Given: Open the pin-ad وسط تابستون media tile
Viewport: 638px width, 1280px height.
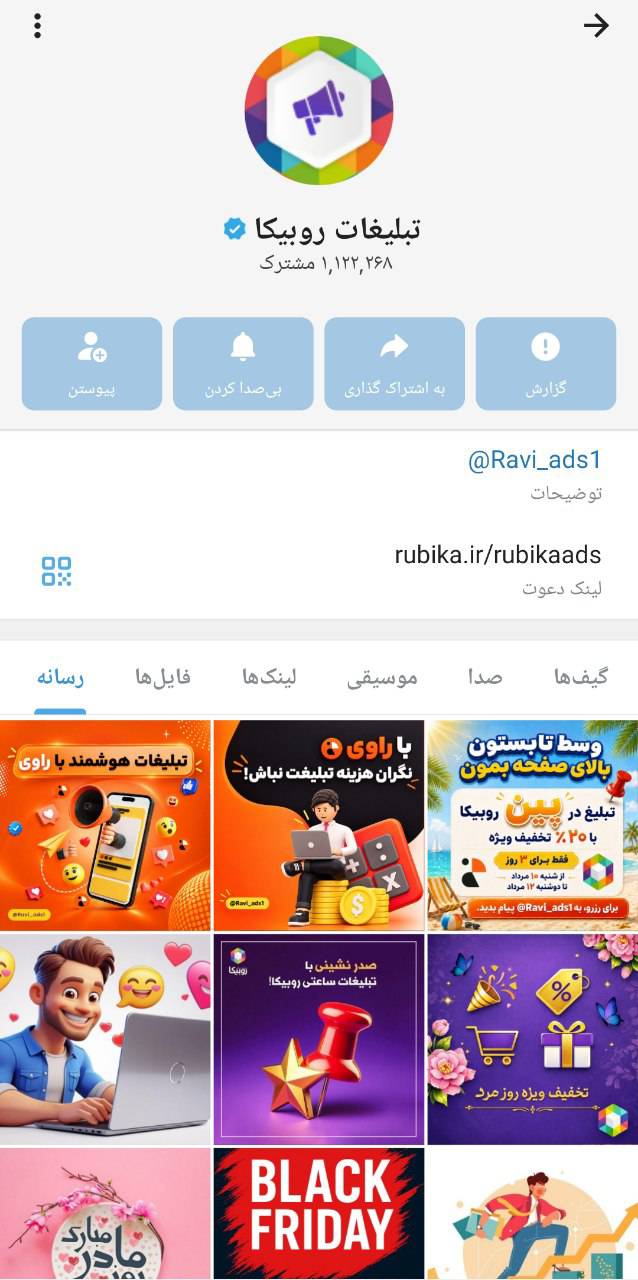Looking at the screenshot, I should pyautogui.click(x=532, y=826).
